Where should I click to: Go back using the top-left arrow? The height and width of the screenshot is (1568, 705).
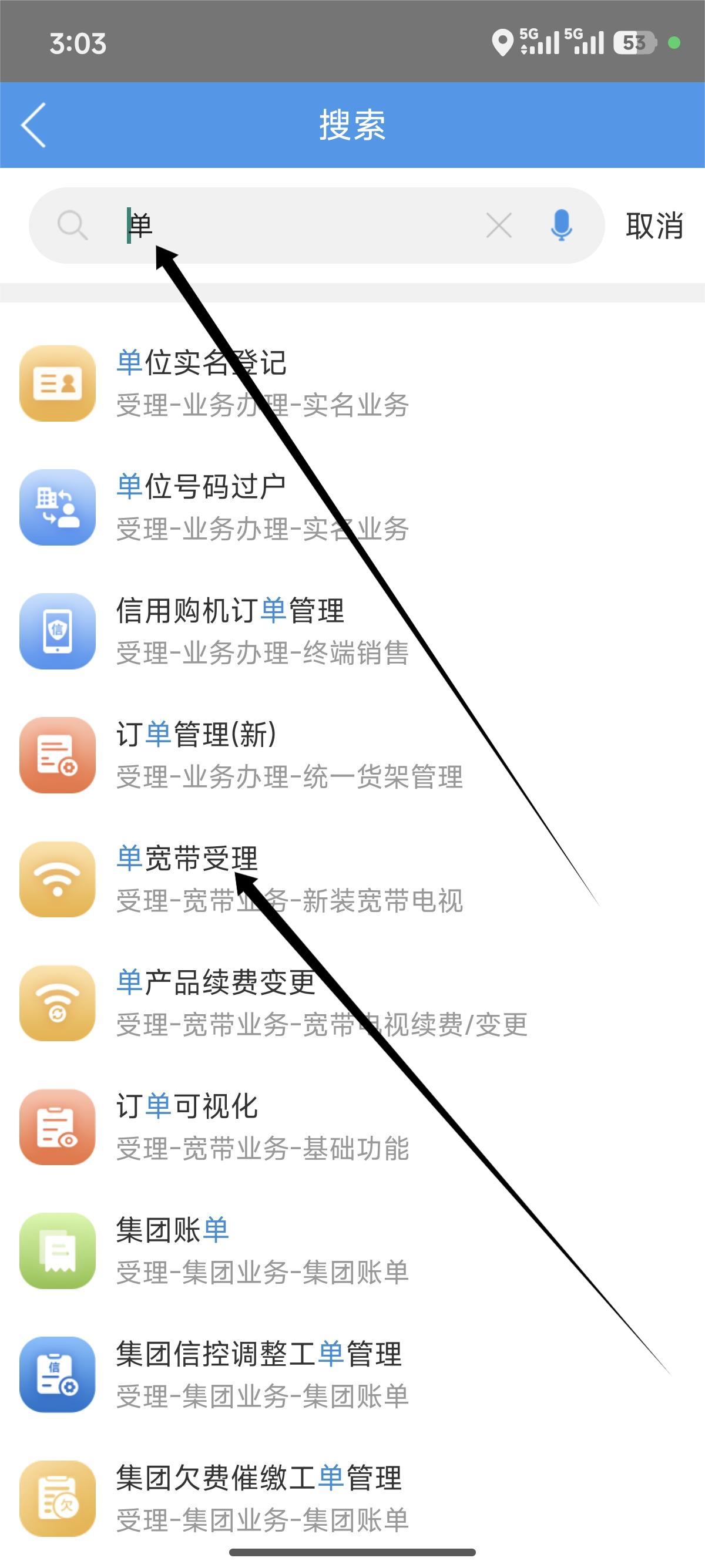click(x=33, y=125)
